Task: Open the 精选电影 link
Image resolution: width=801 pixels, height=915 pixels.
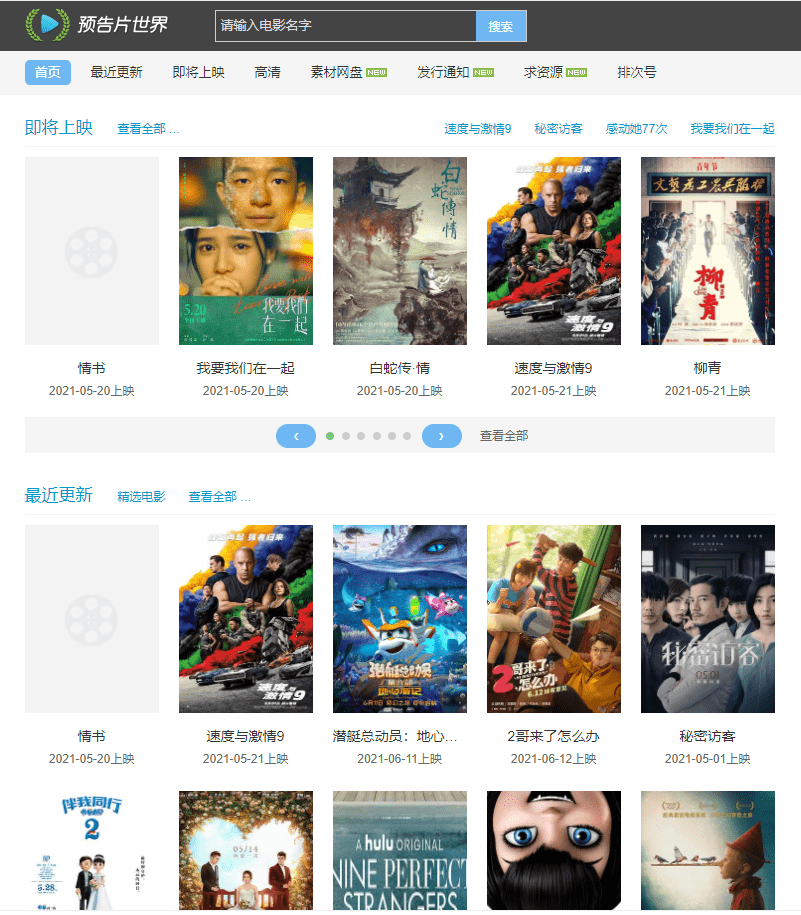Action: click(x=141, y=496)
